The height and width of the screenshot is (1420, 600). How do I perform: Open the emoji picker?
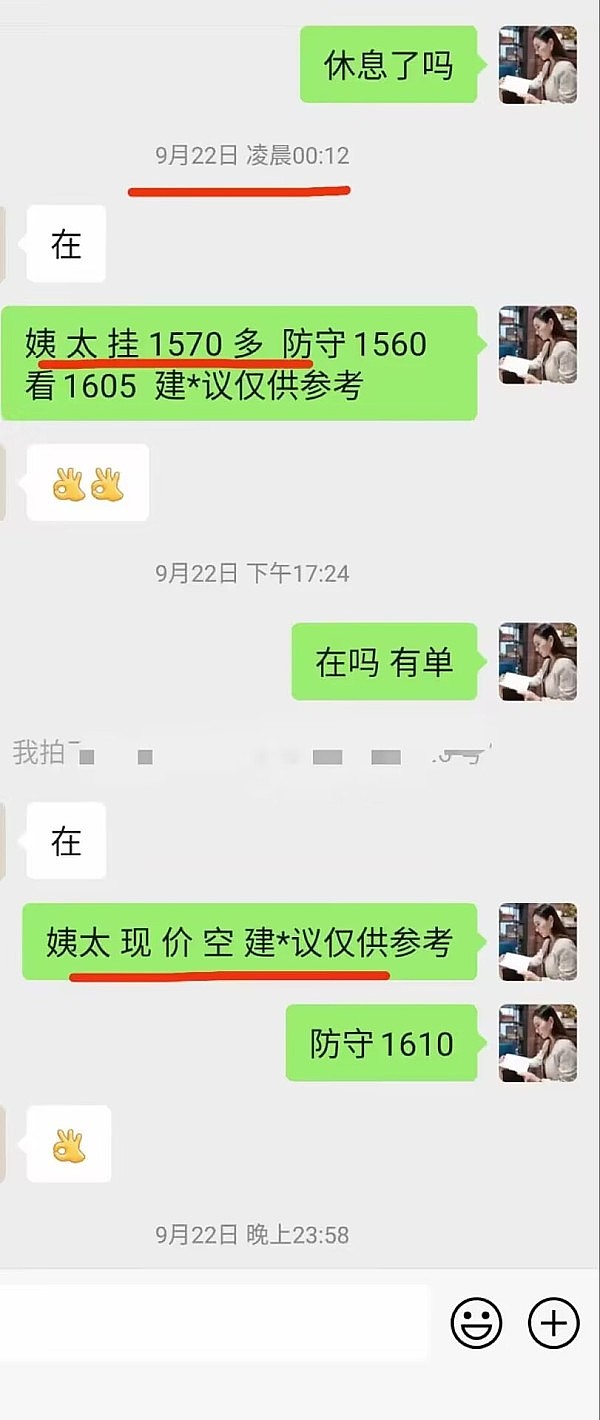[x=476, y=1324]
